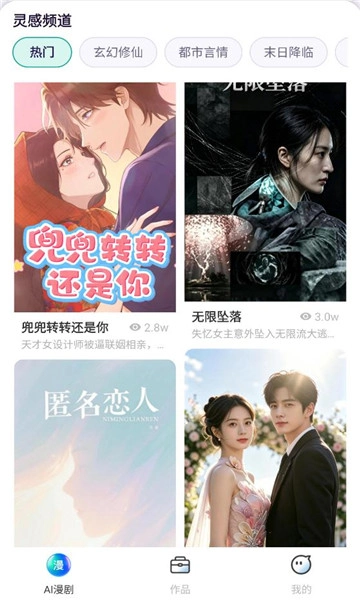Switch to the 作品 tab
This screenshot has width=360, height=600.
click(180, 574)
